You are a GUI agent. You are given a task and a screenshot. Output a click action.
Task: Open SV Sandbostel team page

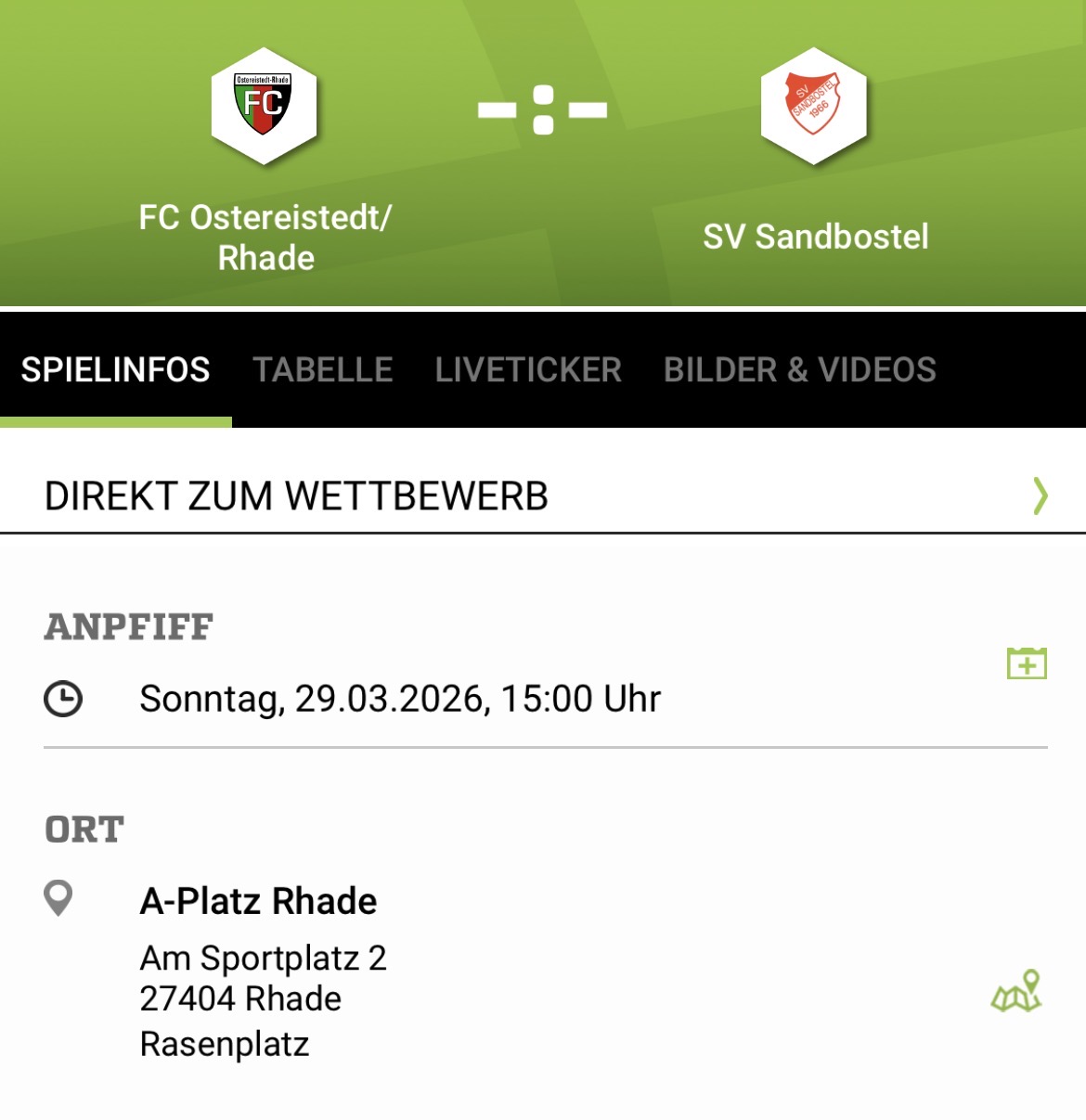point(814,107)
